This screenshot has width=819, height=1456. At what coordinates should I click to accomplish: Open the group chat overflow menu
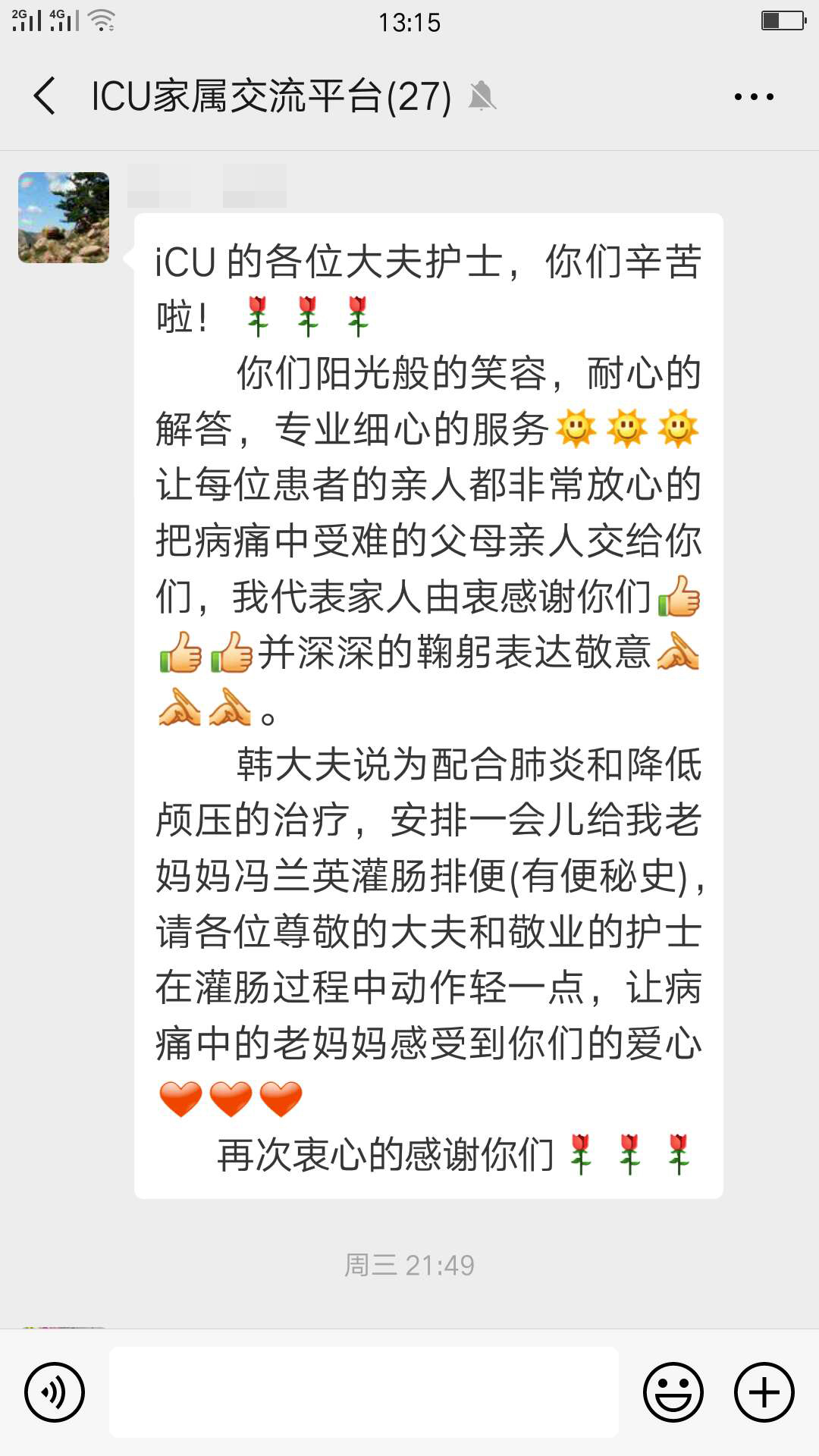(x=754, y=96)
